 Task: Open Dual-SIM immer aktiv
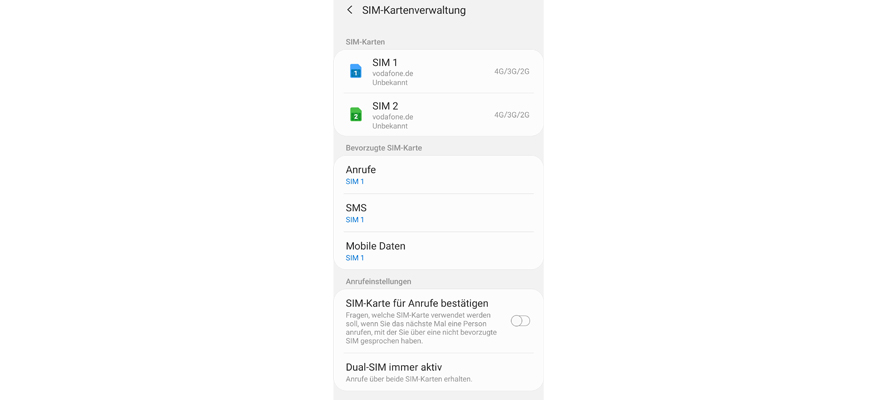click(x=438, y=372)
